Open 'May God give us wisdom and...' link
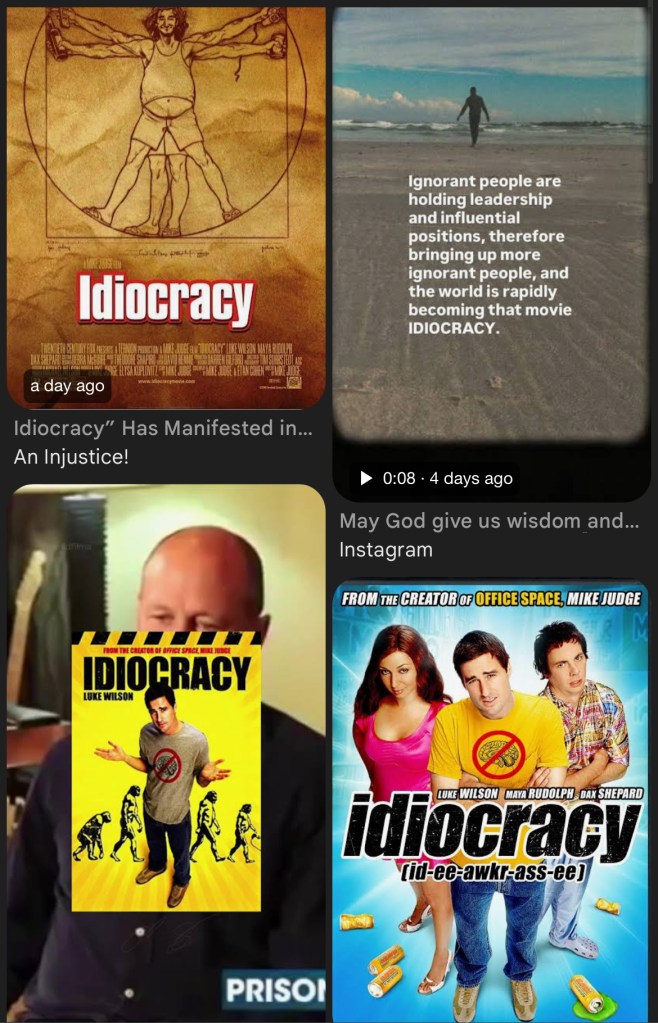The image size is (658, 1023). coord(489,521)
